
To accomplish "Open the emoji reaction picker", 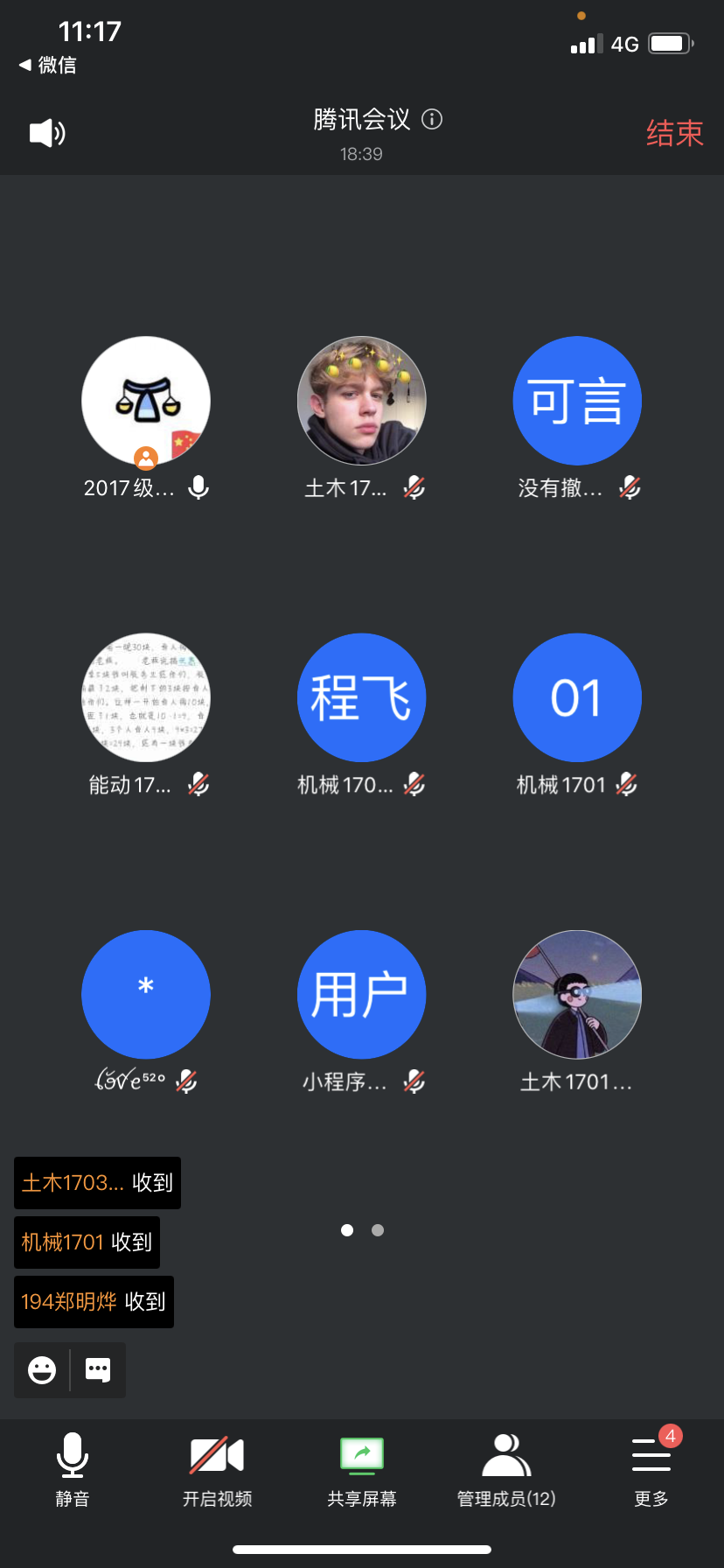I will tap(42, 1369).
